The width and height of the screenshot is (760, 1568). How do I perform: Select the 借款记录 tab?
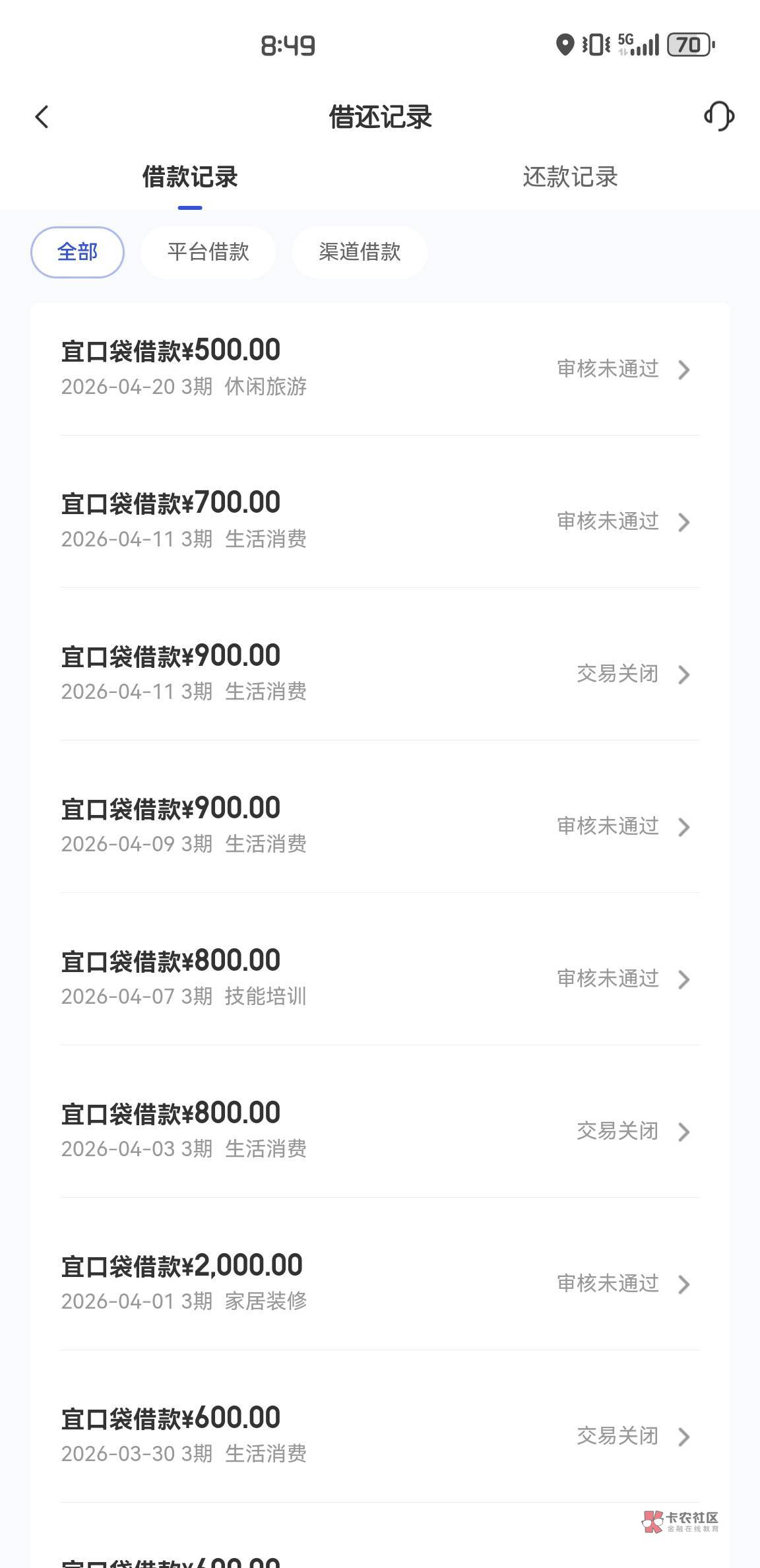point(190,177)
